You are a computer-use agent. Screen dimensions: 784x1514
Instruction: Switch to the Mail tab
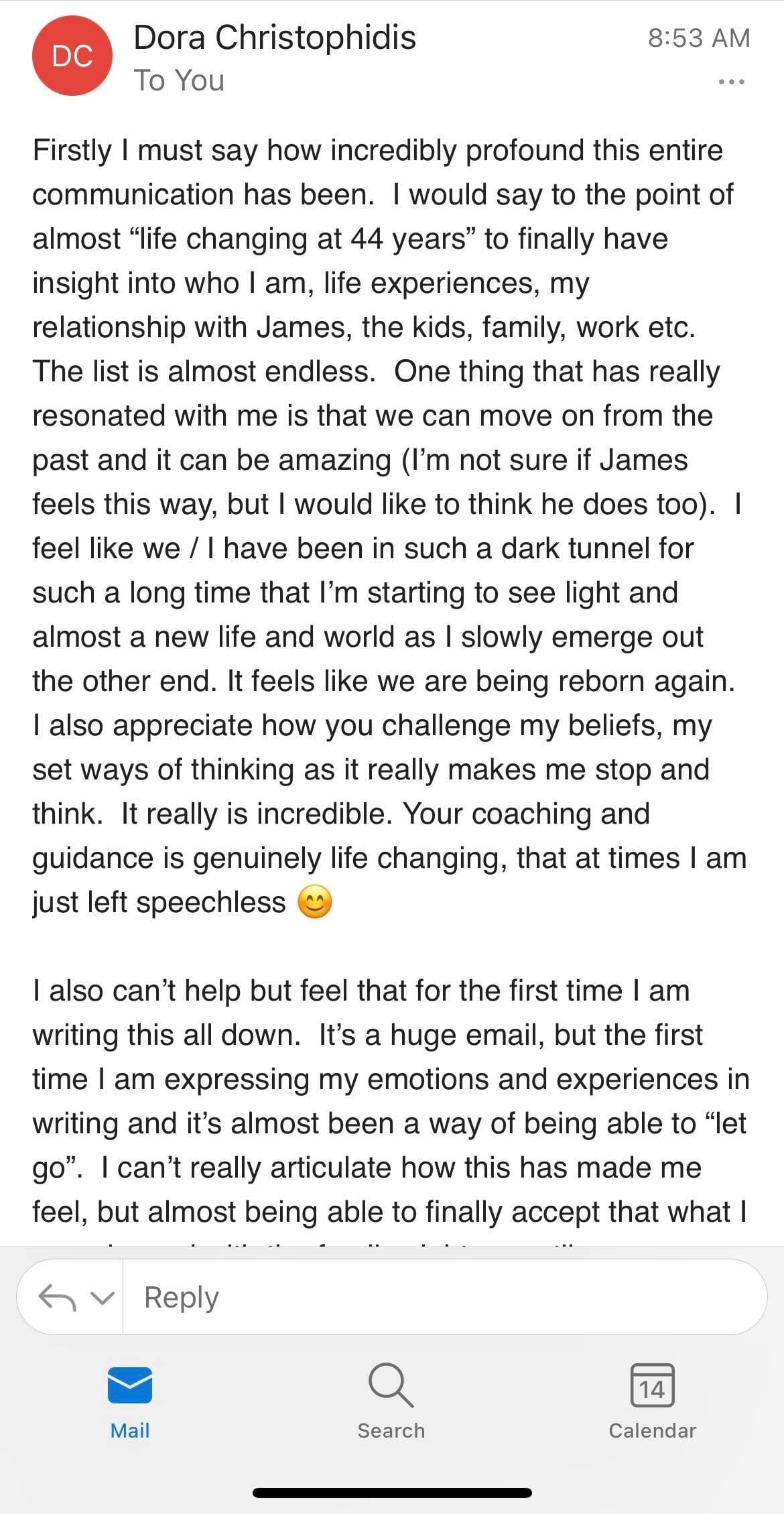pos(130,1402)
